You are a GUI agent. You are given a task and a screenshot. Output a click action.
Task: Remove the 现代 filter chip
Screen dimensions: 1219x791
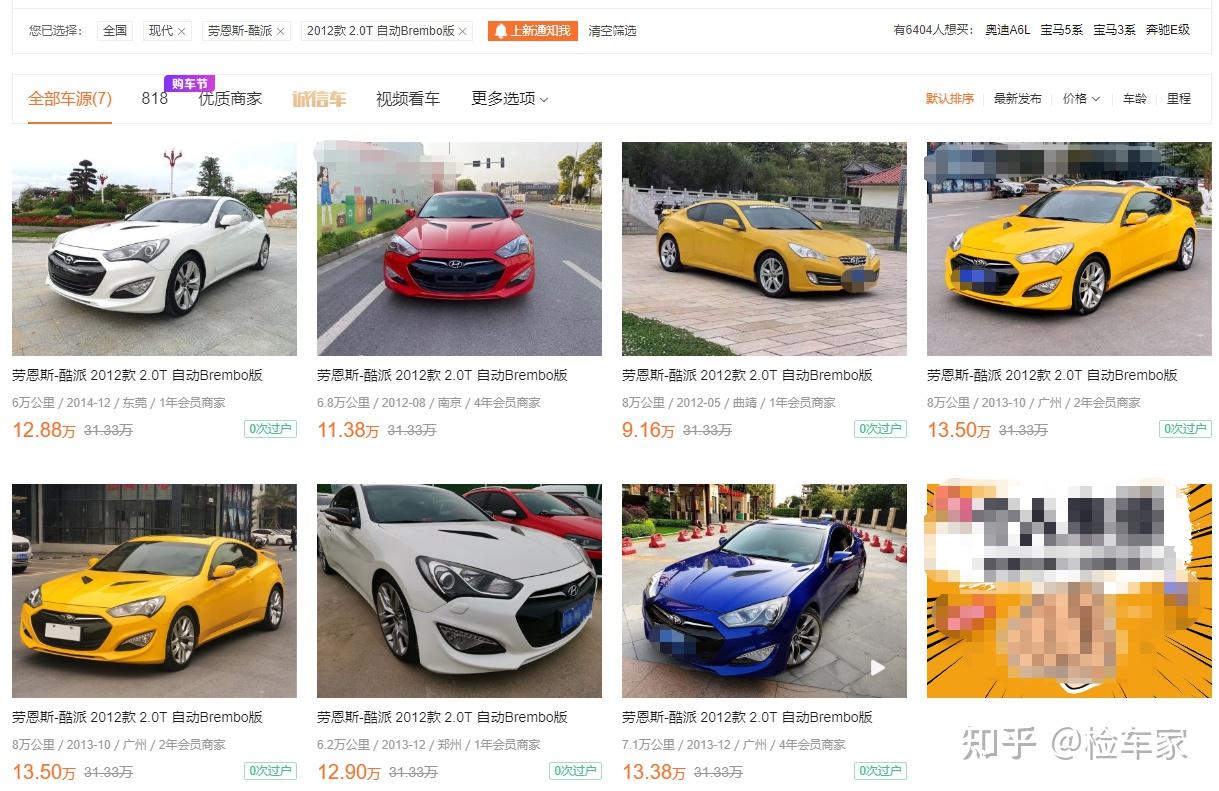click(181, 31)
